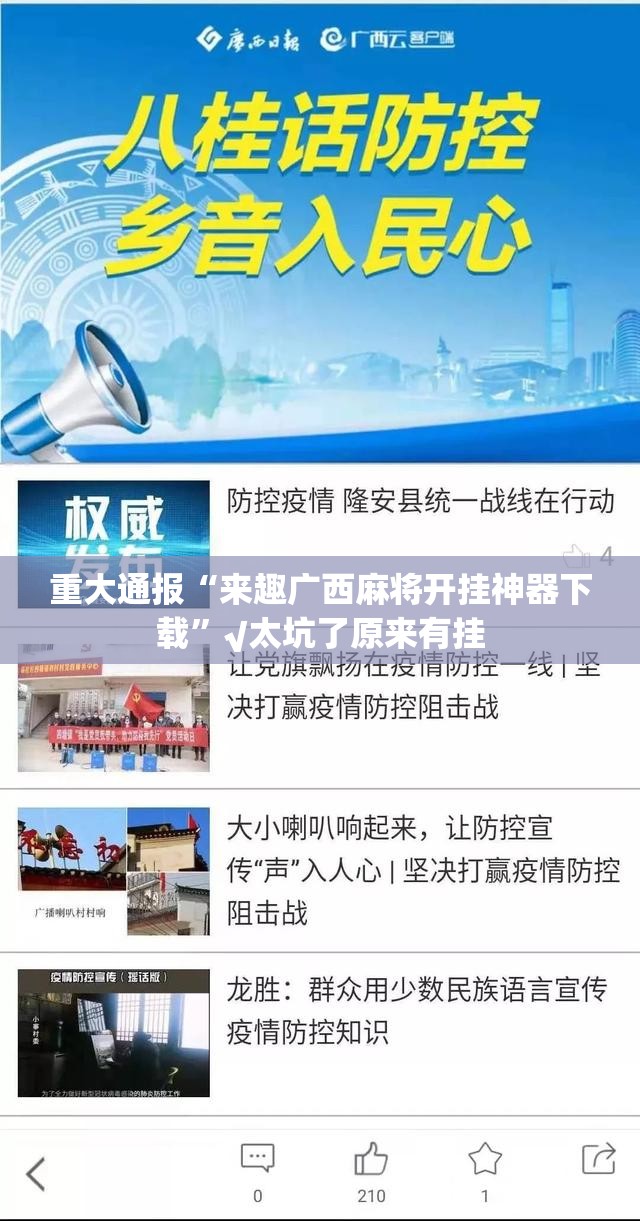The image size is (640, 1221).
Task: Share this article
Action: [598, 1160]
